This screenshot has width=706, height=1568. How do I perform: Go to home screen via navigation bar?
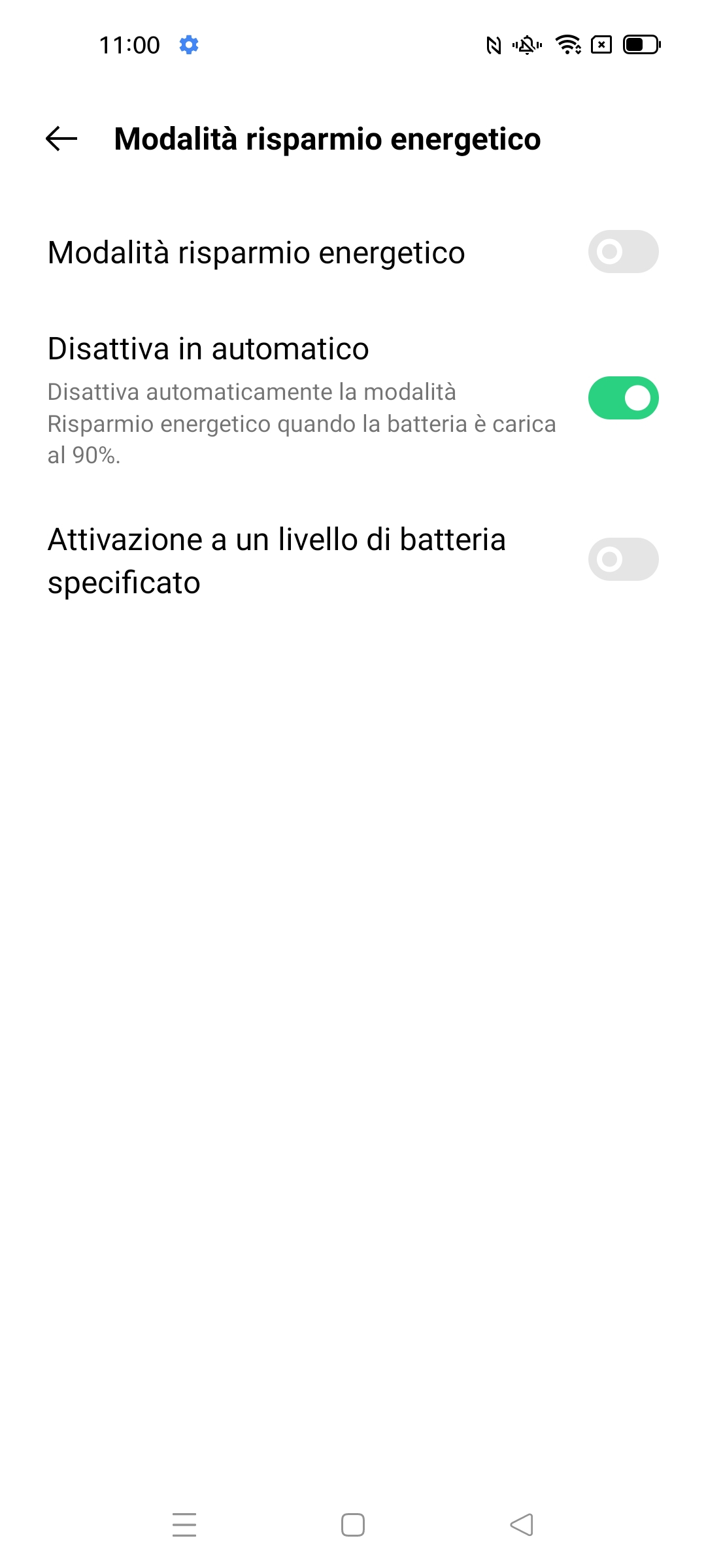pos(353,1525)
